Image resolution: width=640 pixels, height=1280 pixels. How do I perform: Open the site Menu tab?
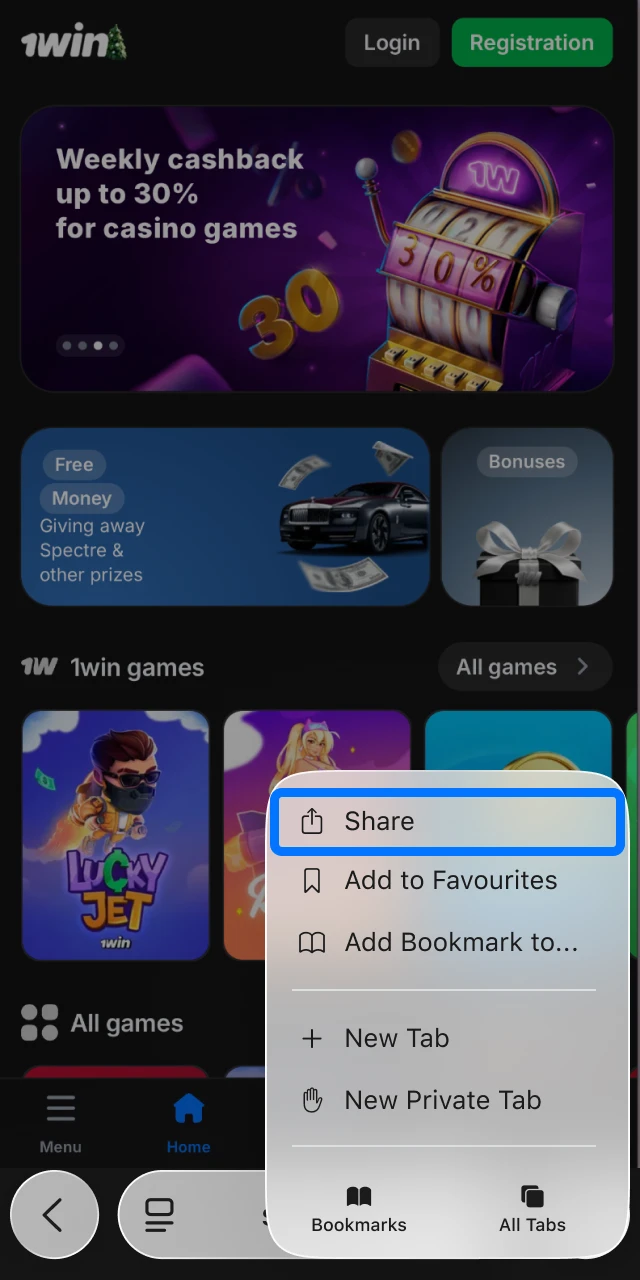point(60,1123)
